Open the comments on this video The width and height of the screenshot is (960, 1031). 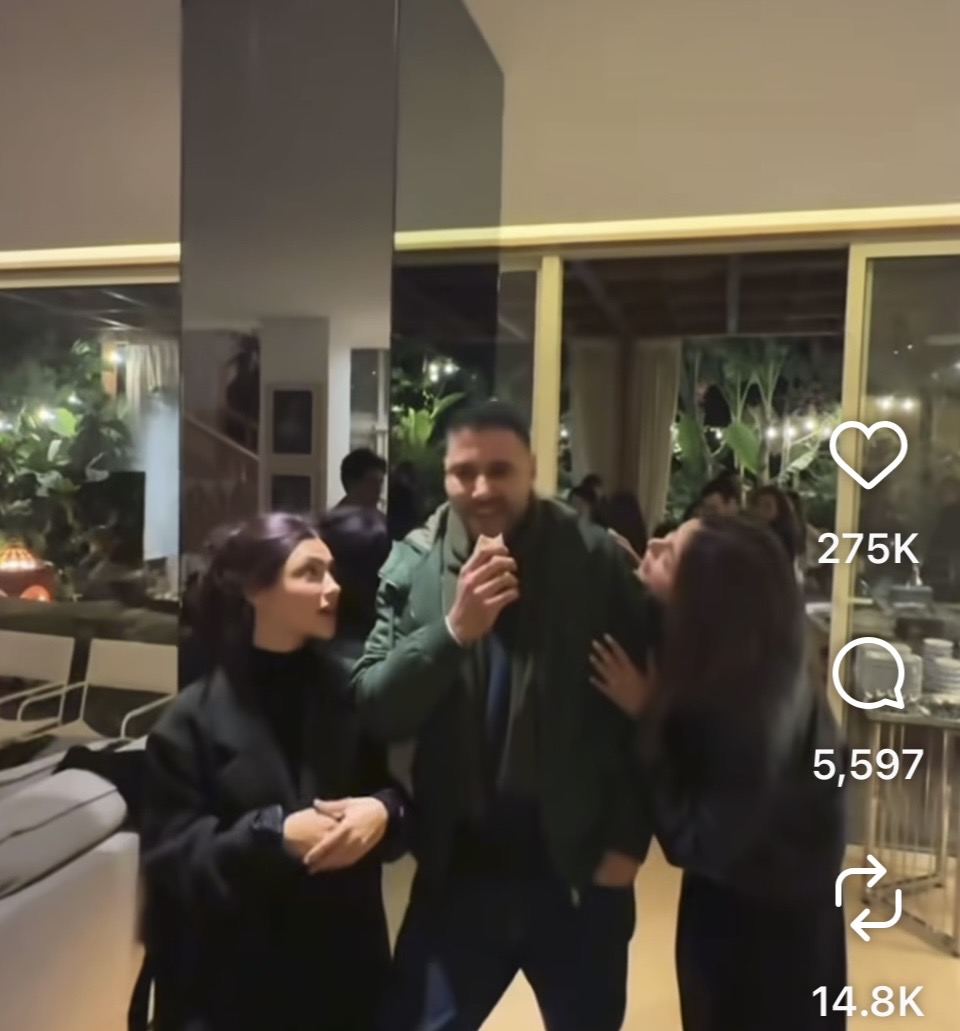(x=867, y=673)
